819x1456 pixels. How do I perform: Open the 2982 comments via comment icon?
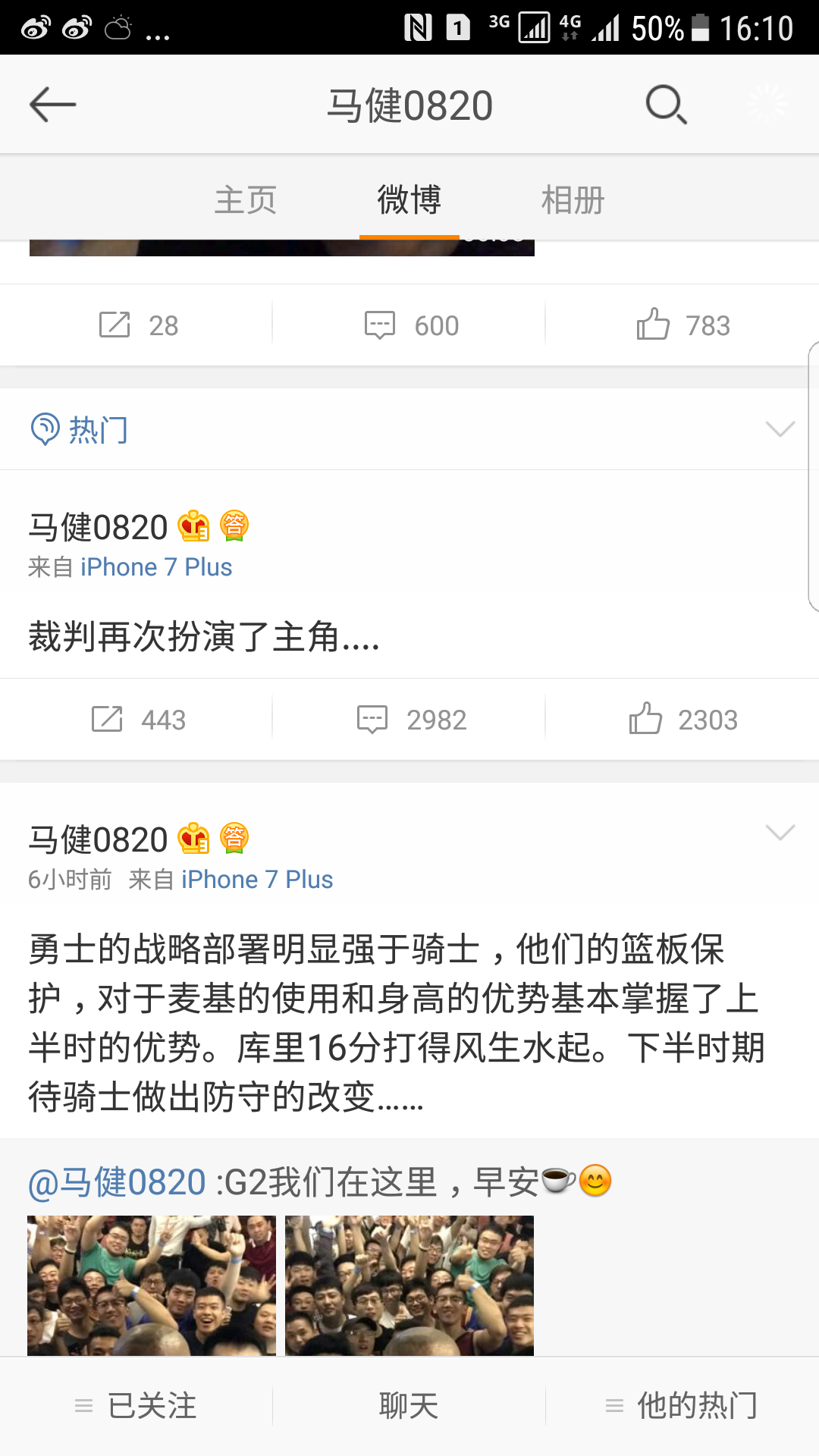(374, 719)
